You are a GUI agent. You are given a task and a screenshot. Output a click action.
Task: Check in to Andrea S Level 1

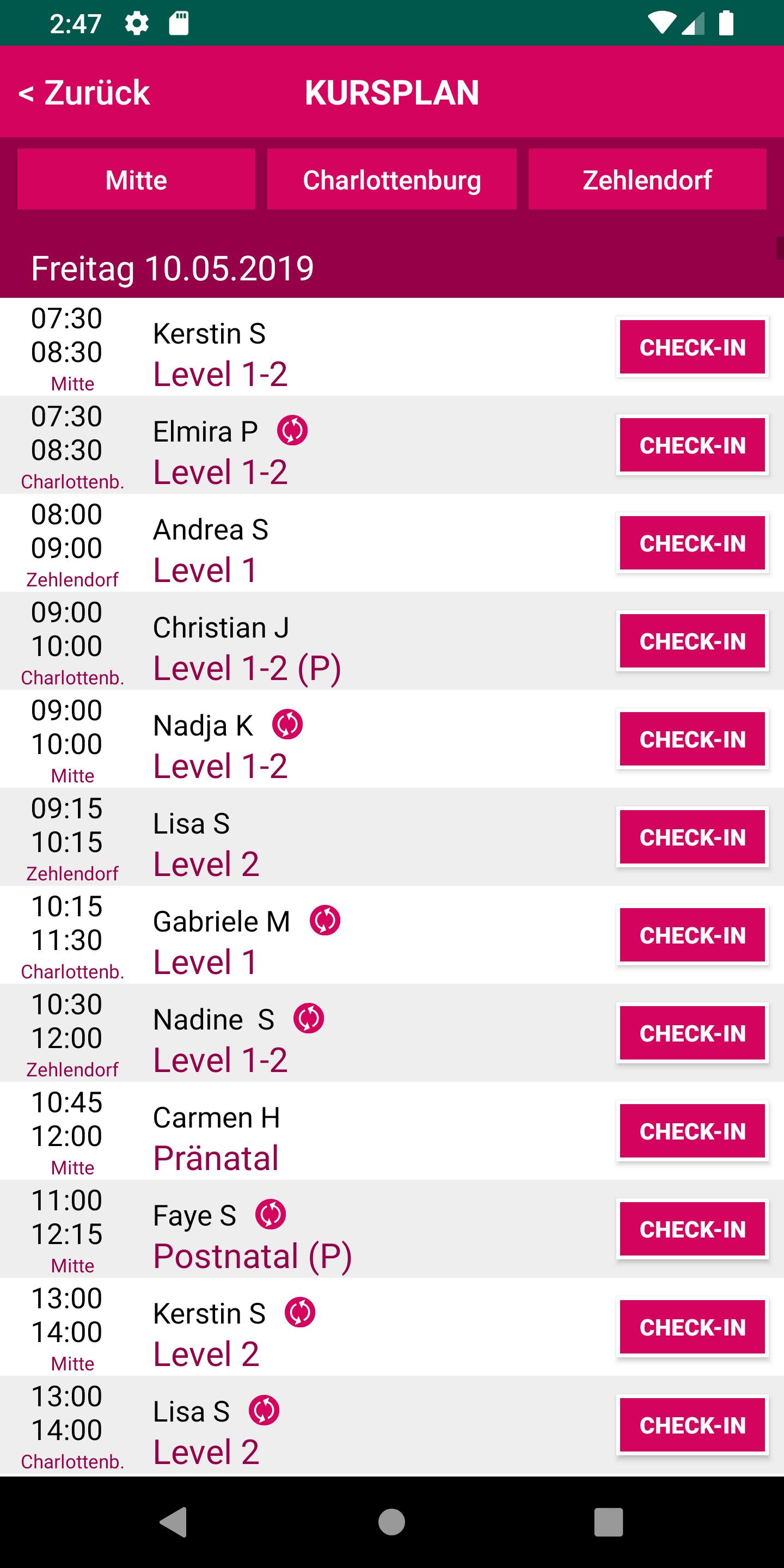(692, 543)
